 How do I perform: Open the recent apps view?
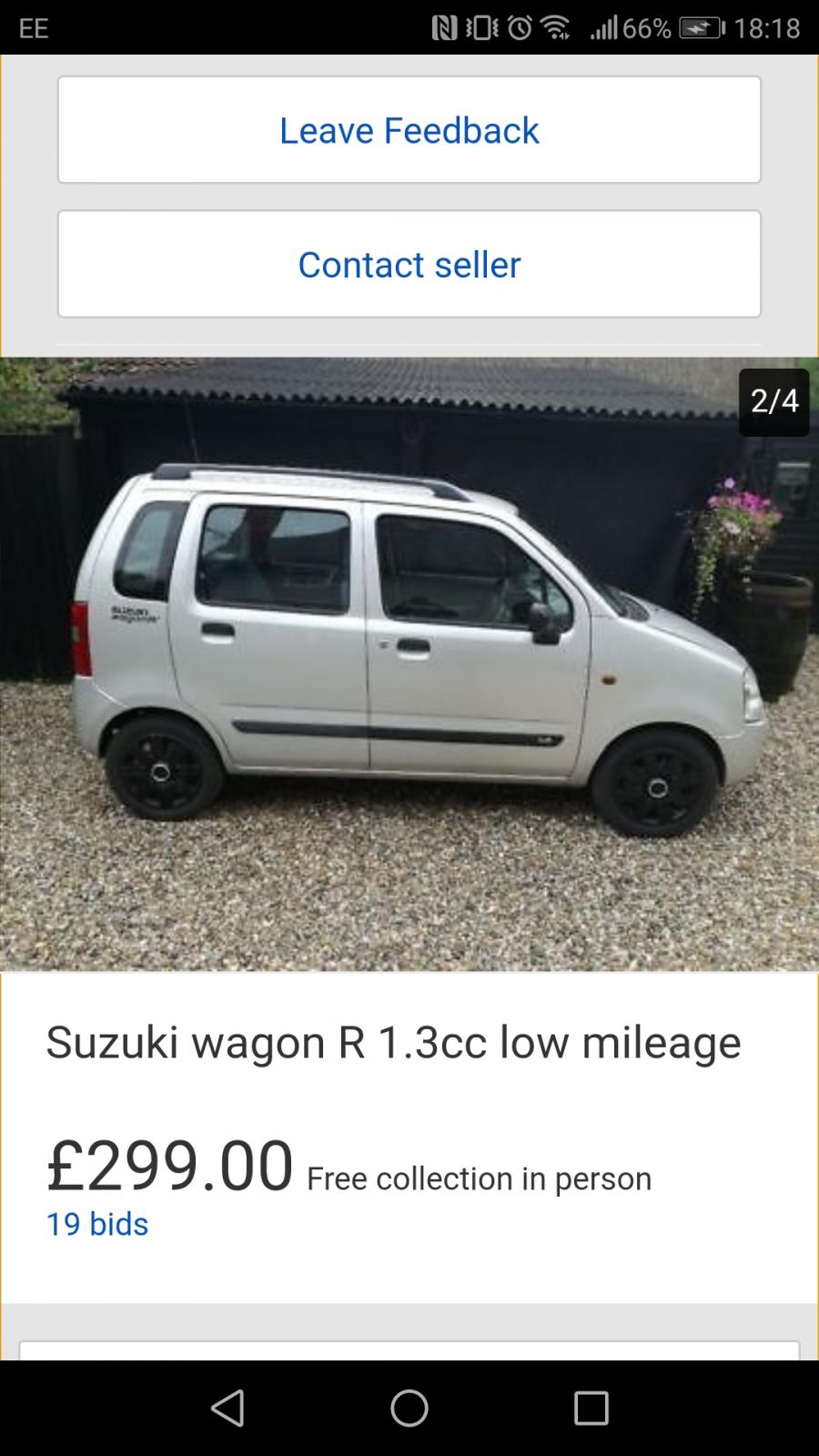[591, 1408]
